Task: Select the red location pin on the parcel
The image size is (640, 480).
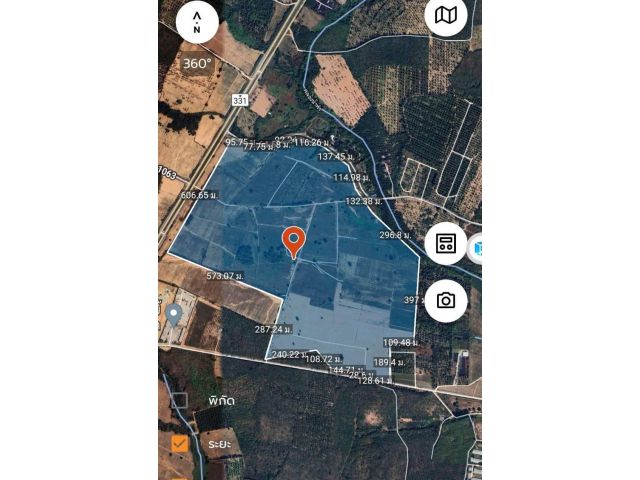Action: pos(293,241)
